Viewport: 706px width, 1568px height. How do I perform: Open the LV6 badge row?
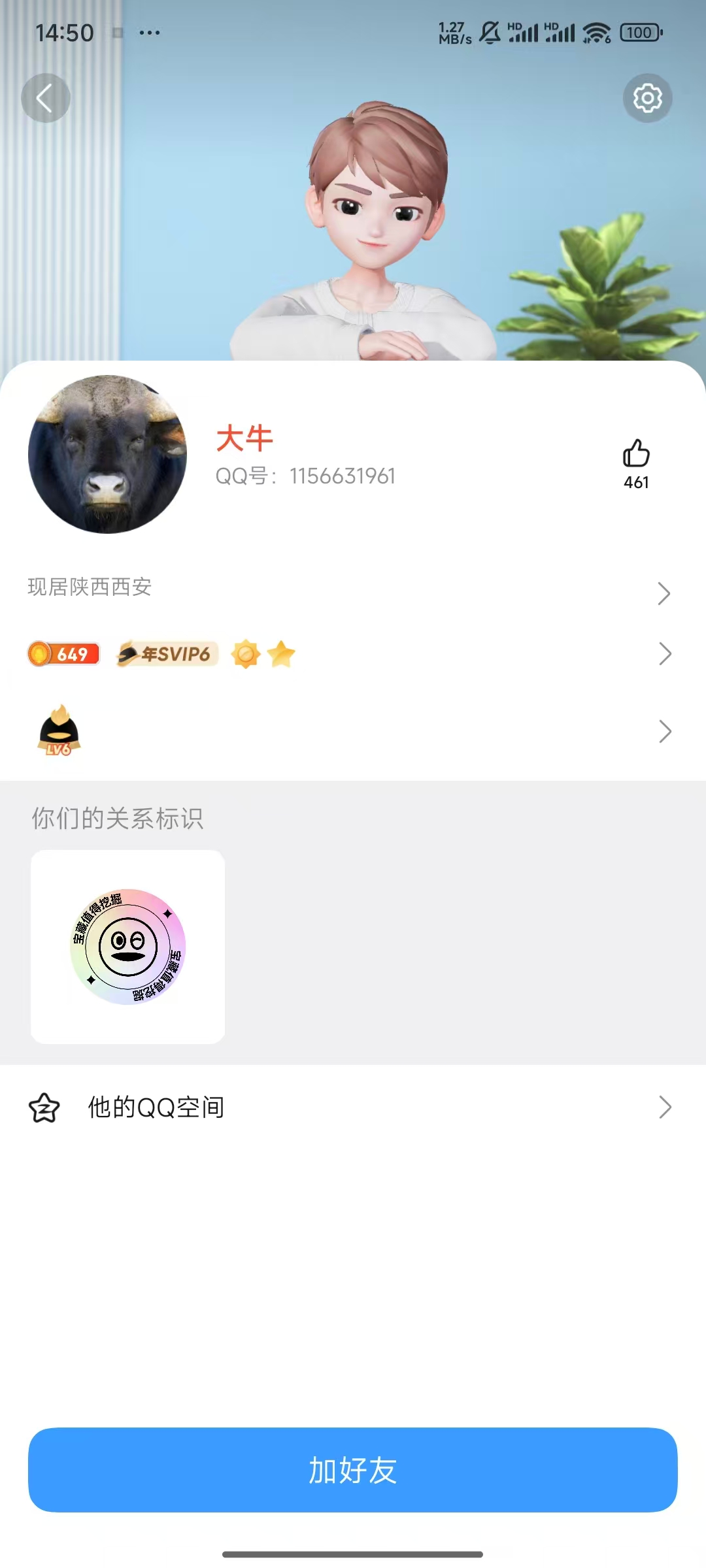coord(353,731)
